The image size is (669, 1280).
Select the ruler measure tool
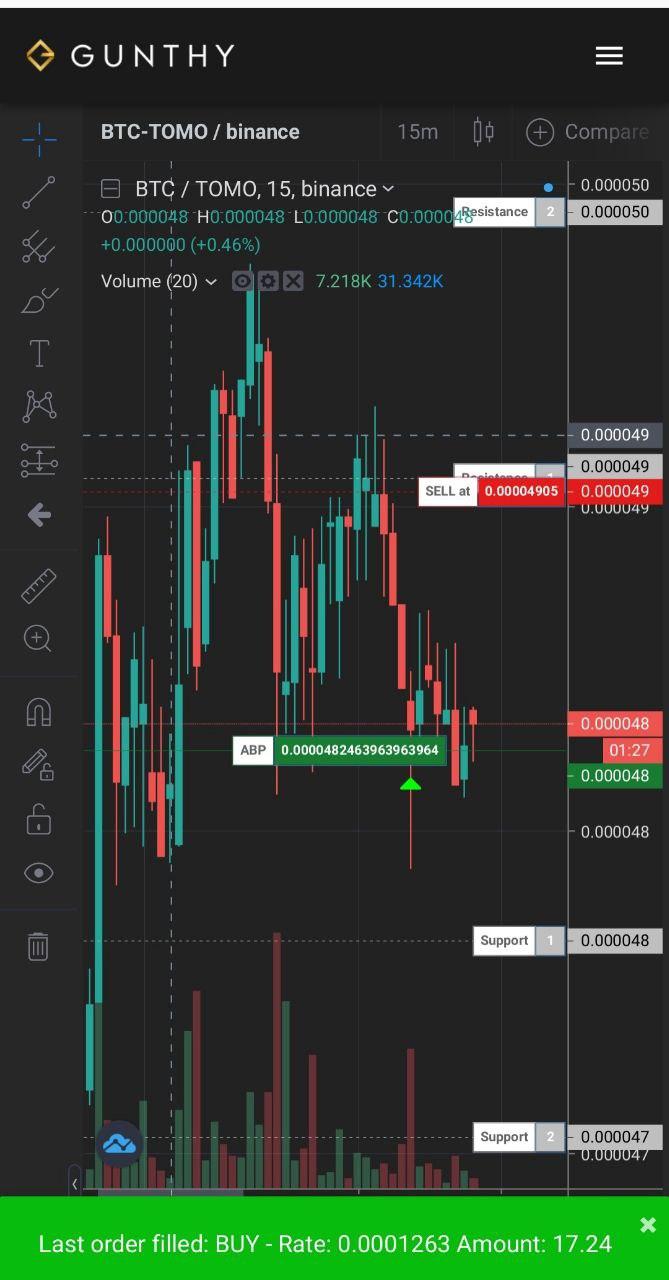(39, 586)
